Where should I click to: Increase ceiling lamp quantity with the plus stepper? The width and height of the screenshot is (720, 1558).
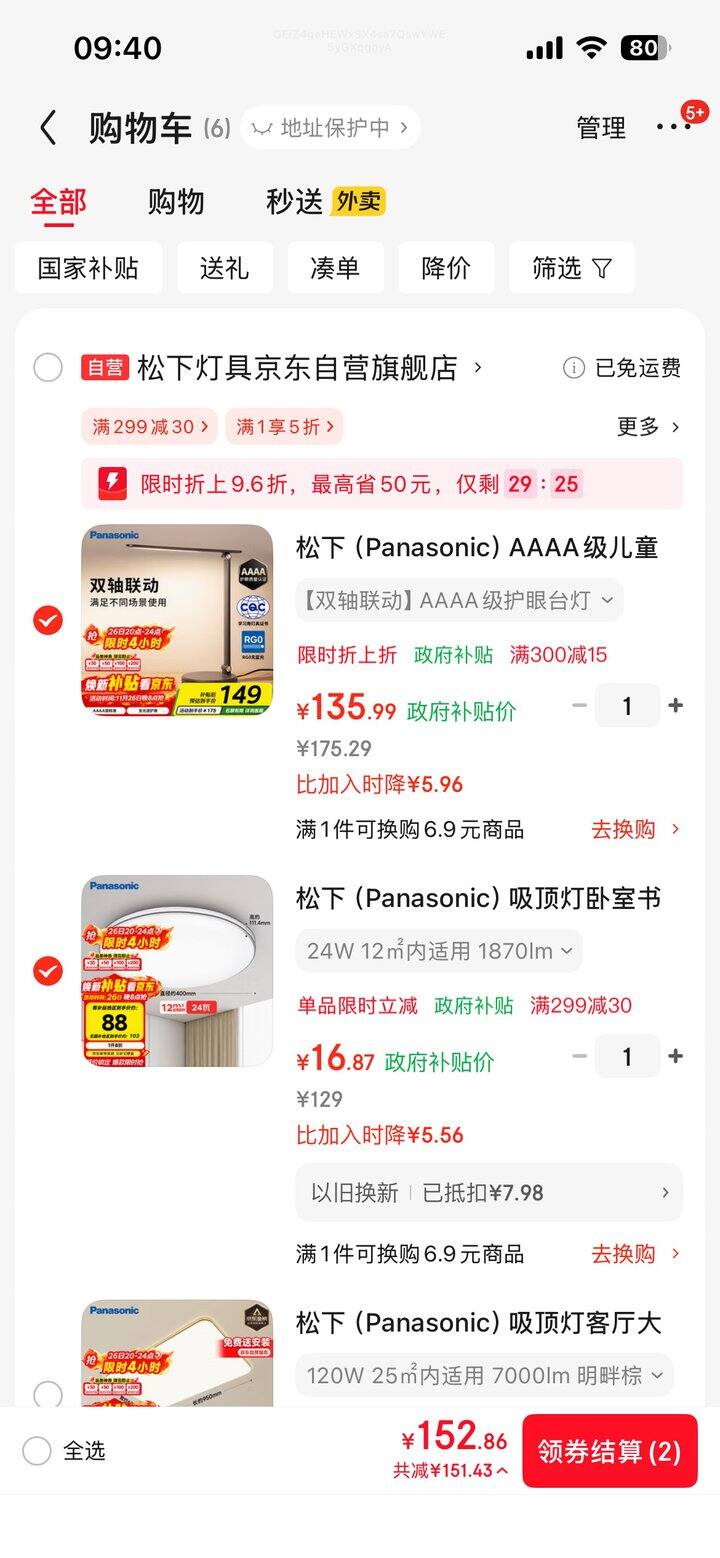(x=675, y=1056)
